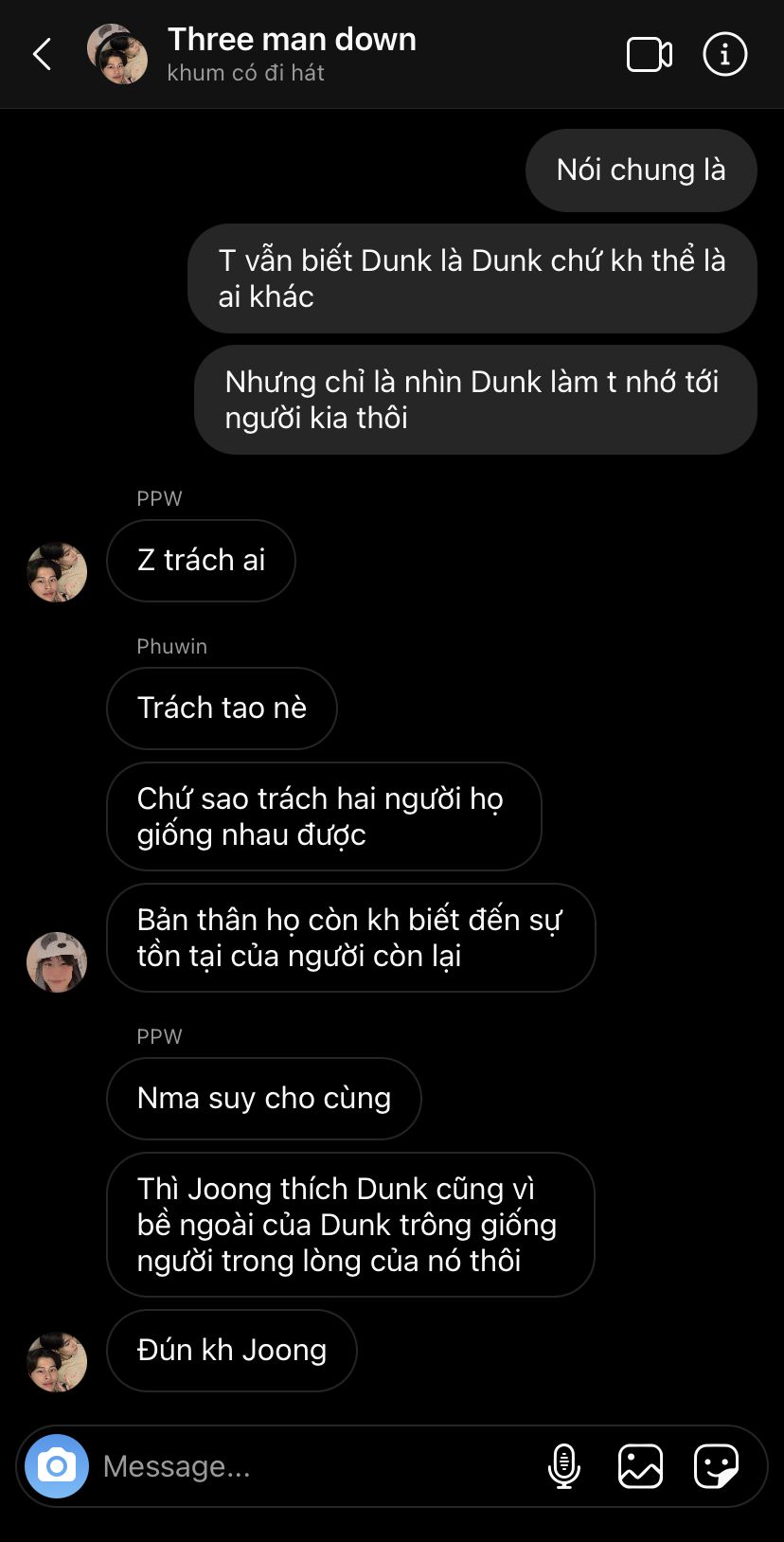Open the camera to send a photo
Image resolution: width=784 pixels, height=1542 pixels.
57,1466
